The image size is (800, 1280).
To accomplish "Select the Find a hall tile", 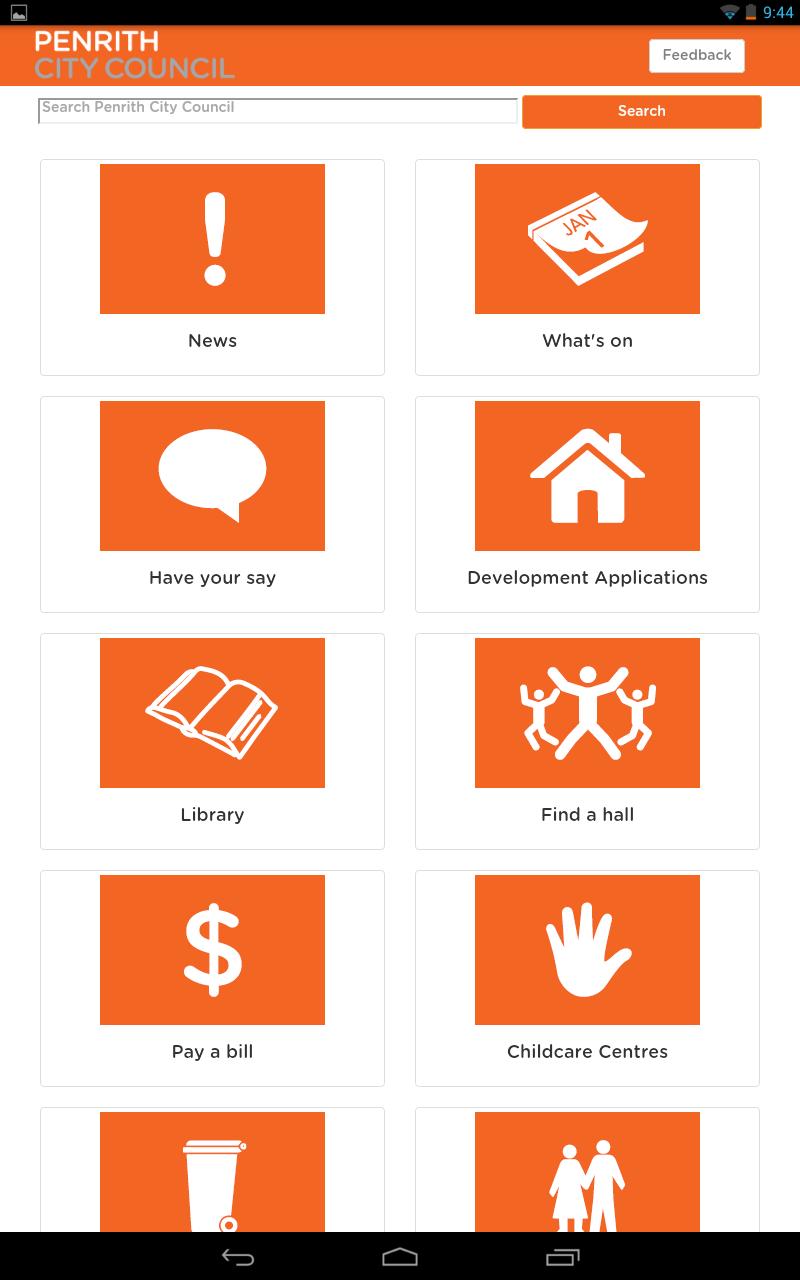I will click(587, 741).
